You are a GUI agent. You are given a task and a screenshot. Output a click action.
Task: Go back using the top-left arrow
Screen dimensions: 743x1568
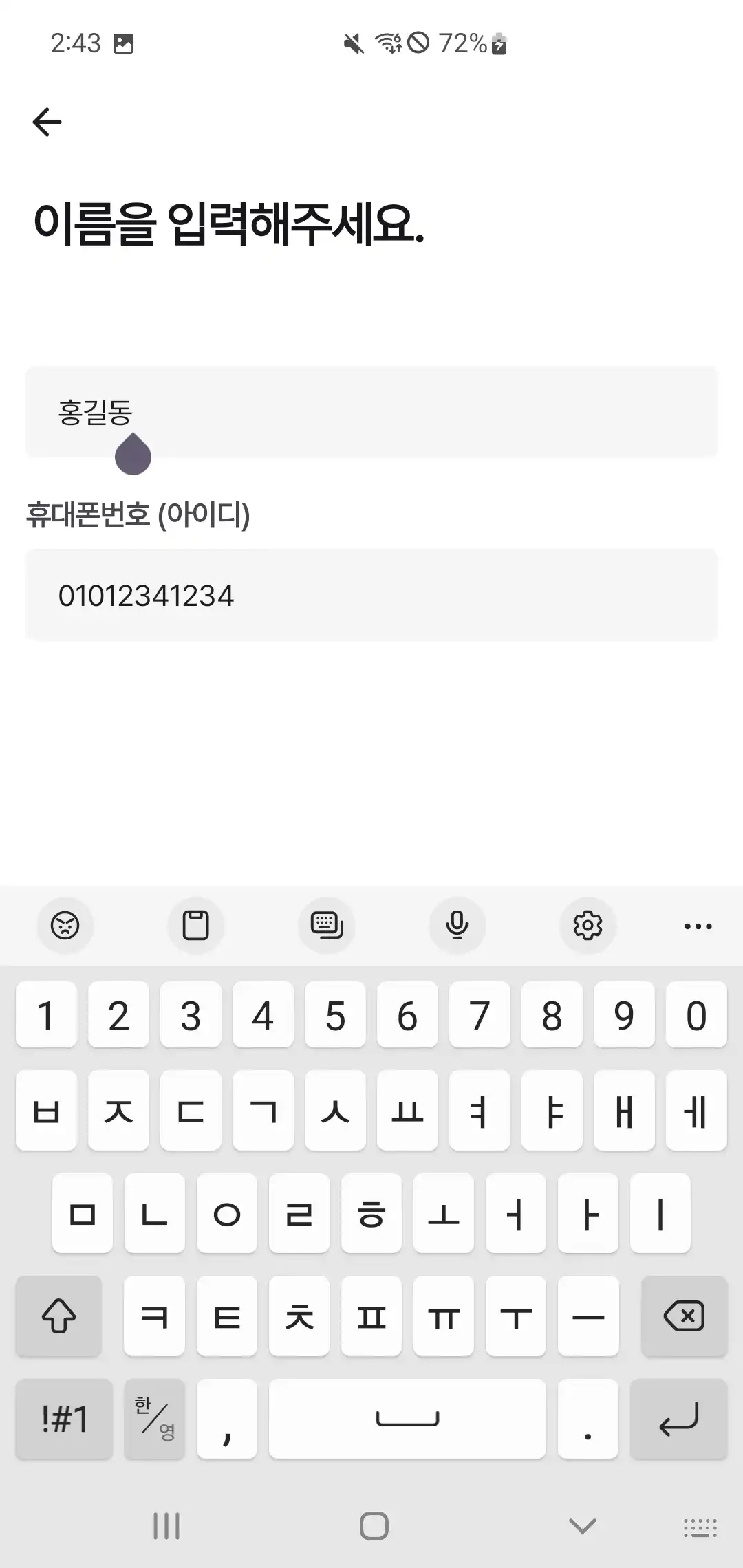(x=47, y=122)
